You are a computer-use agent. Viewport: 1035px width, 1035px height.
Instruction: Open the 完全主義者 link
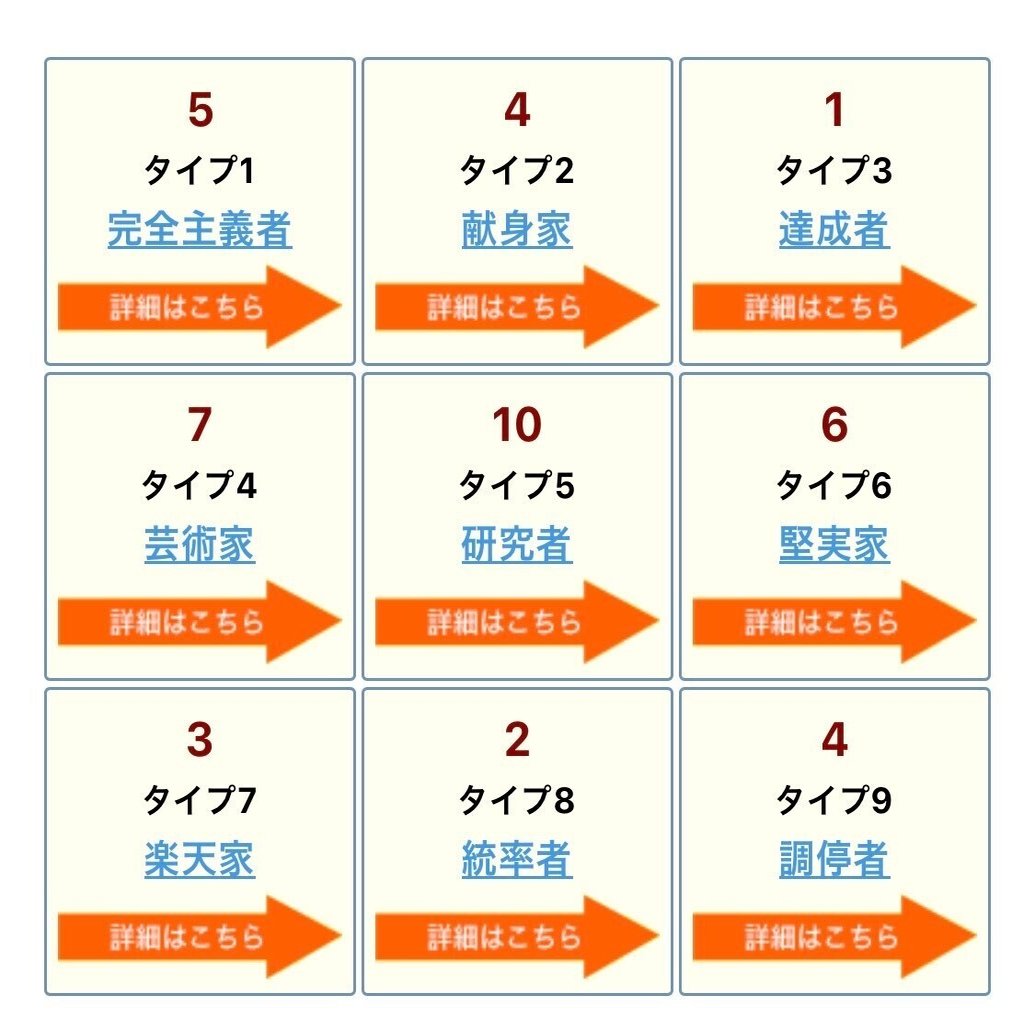(199, 231)
